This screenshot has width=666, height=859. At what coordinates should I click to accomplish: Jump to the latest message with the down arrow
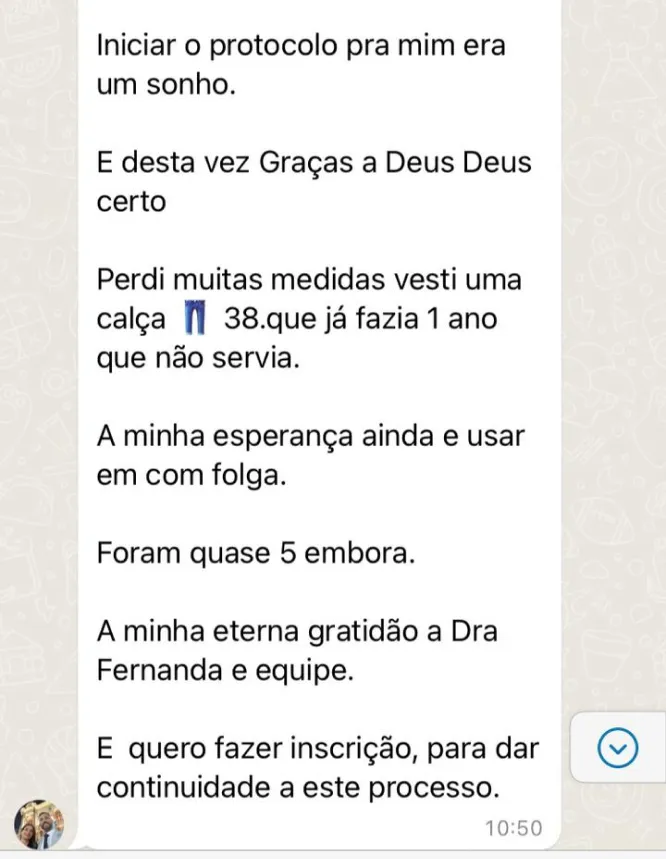pyautogui.click(x=618, y=747)
